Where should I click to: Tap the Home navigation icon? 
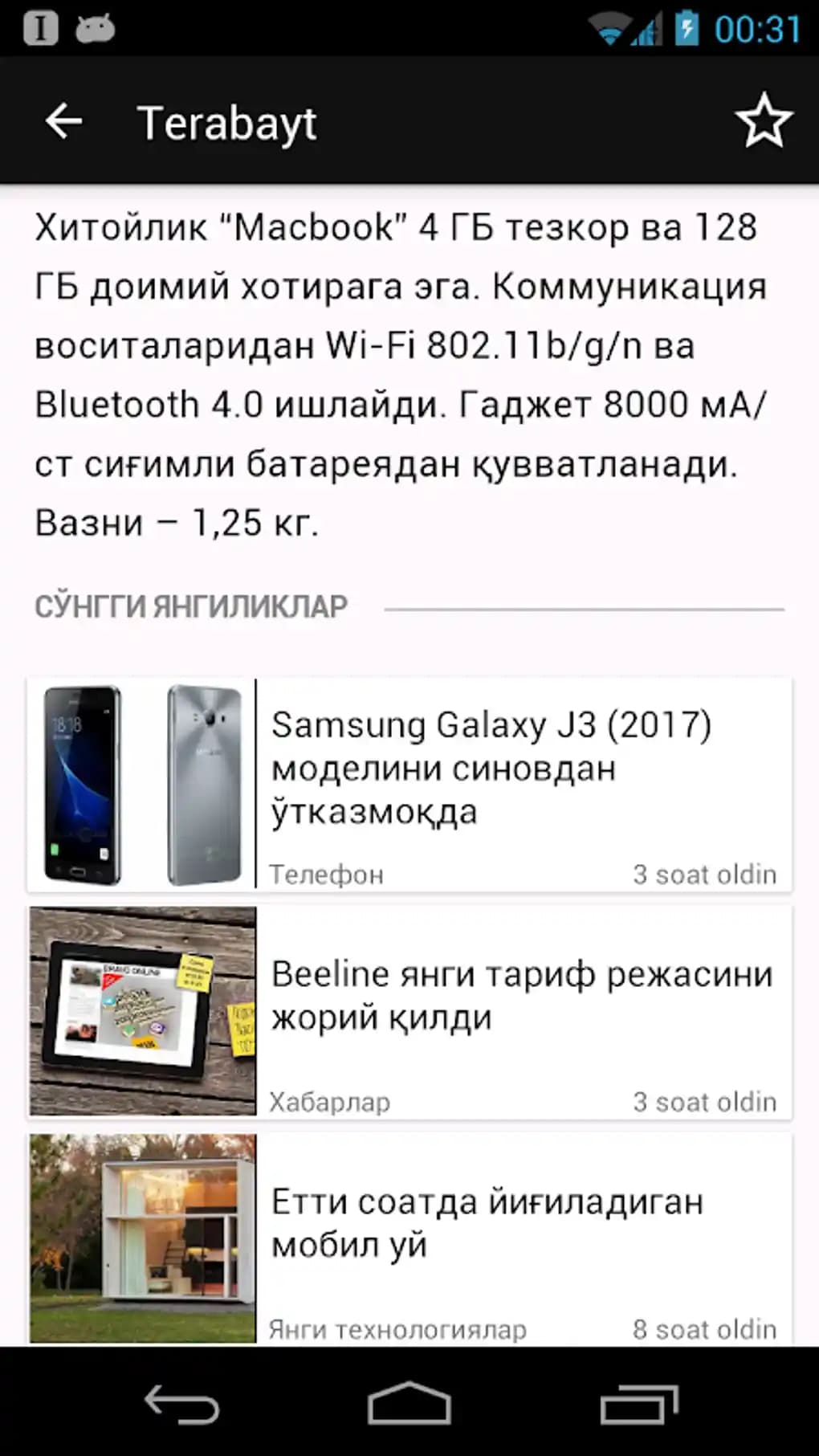click(409, 1401)
